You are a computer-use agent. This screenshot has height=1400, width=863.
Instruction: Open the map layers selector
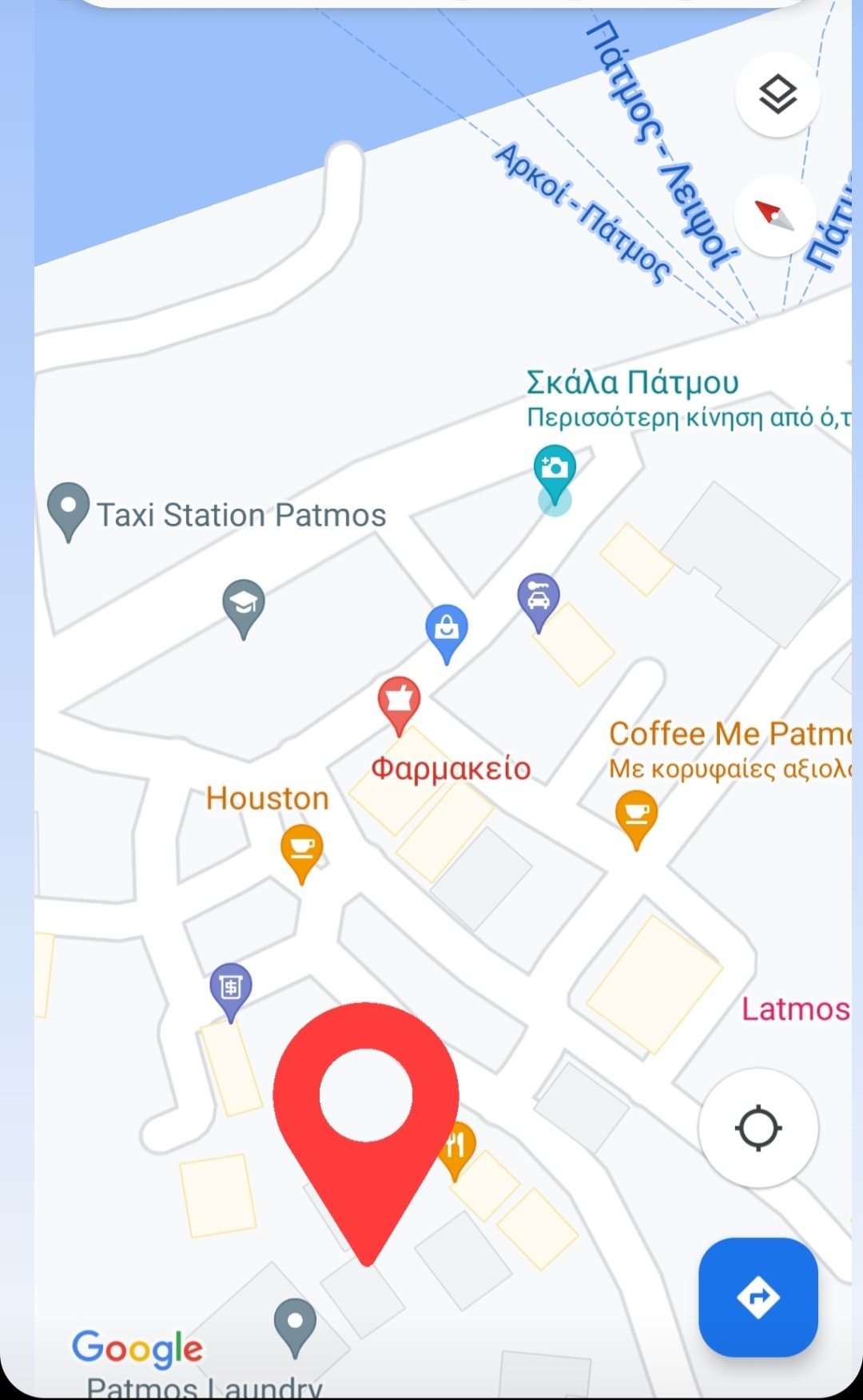[x=777, y=95]
